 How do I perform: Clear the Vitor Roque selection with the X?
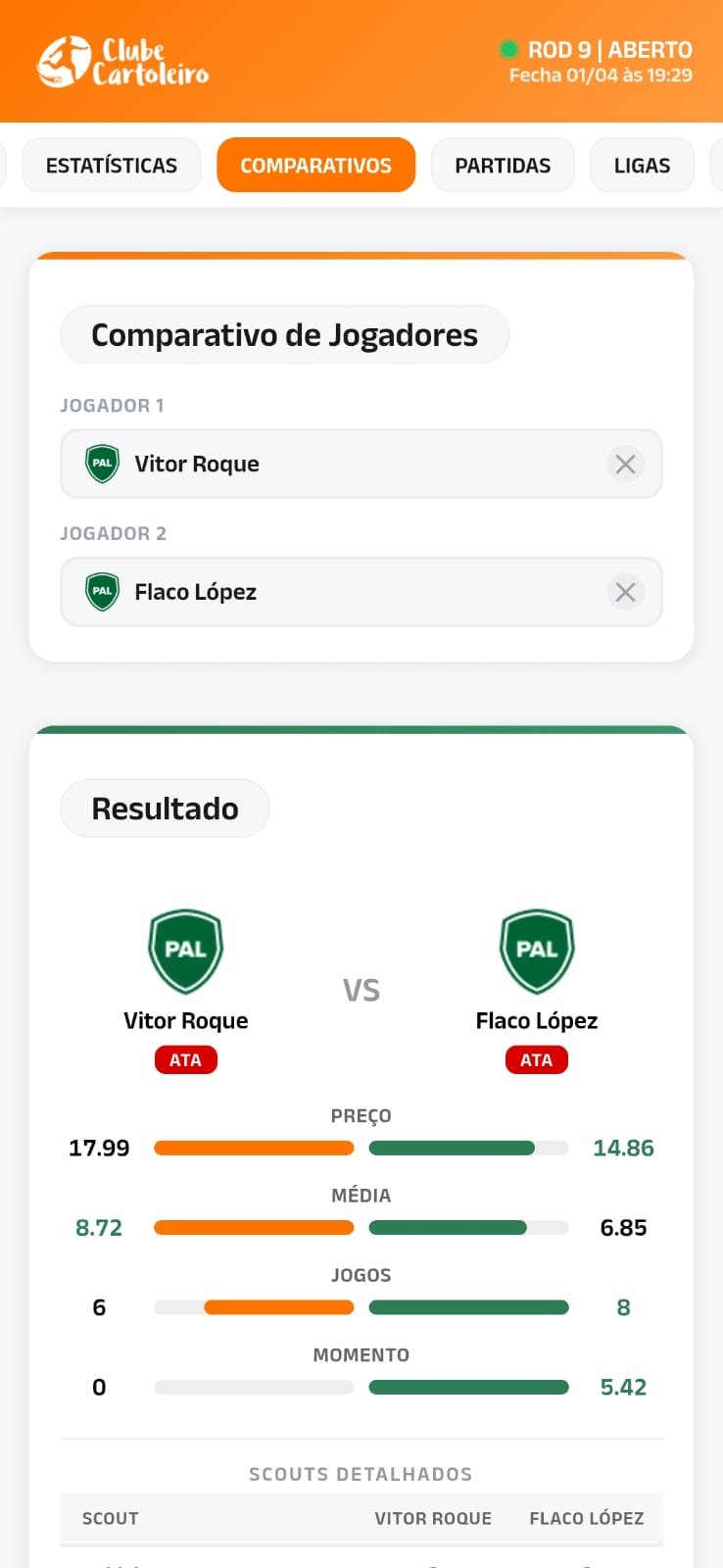click(625, 464)
